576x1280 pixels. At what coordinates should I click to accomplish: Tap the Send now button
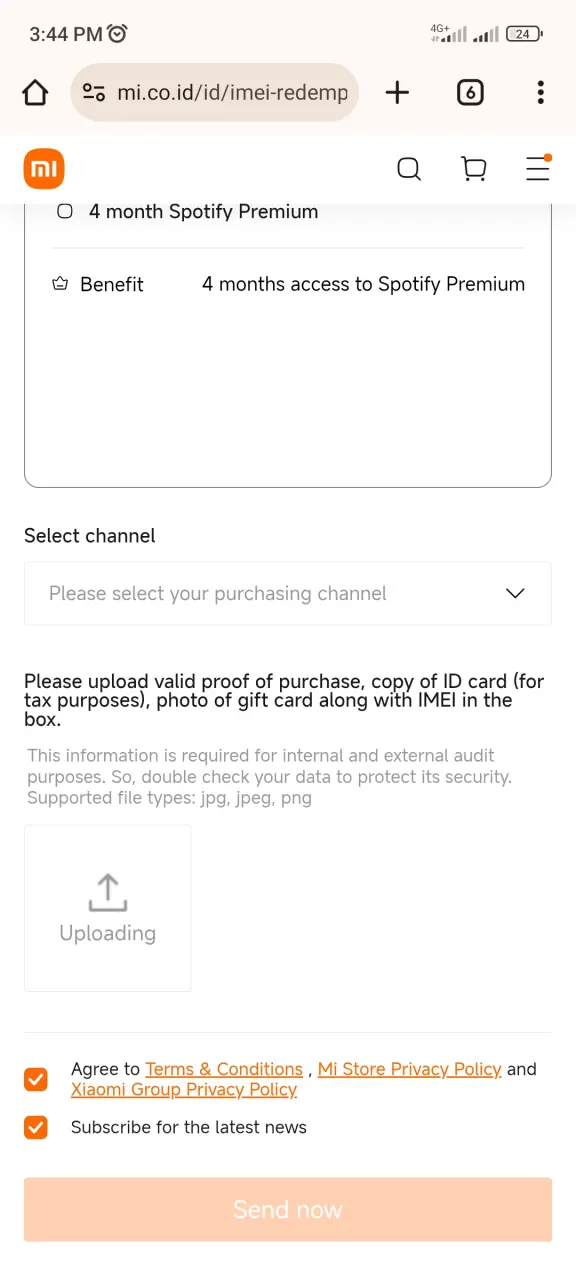288,1210
